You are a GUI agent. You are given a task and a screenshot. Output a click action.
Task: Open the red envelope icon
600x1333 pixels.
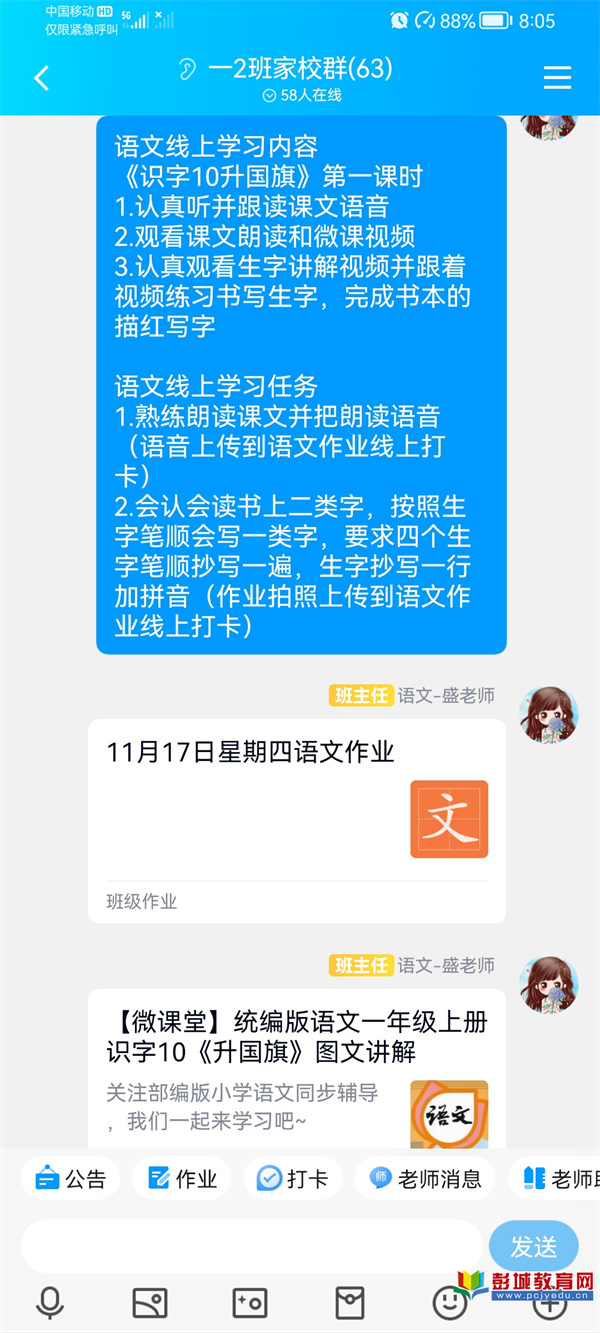349,1302
